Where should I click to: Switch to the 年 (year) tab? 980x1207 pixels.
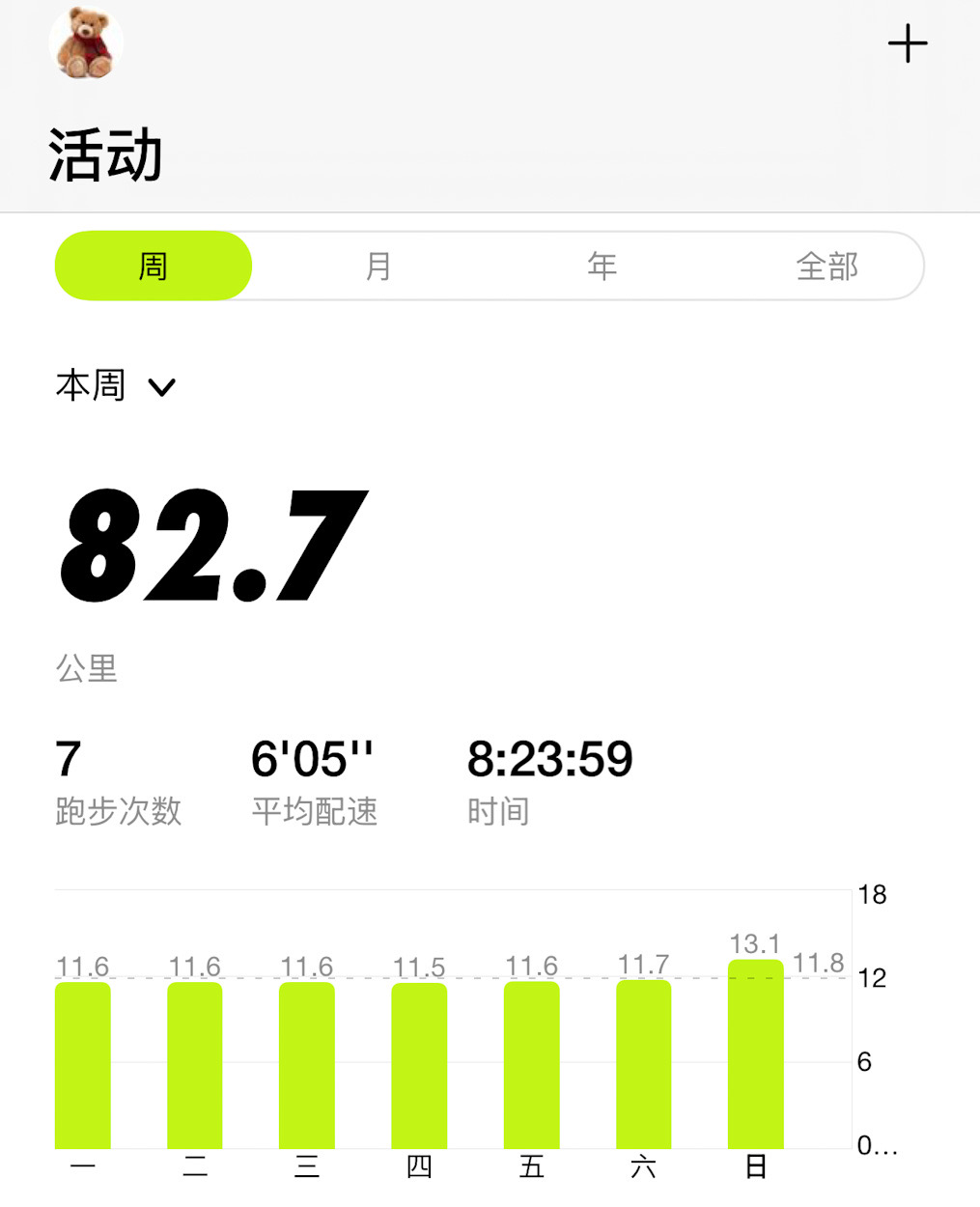[602, 266]
